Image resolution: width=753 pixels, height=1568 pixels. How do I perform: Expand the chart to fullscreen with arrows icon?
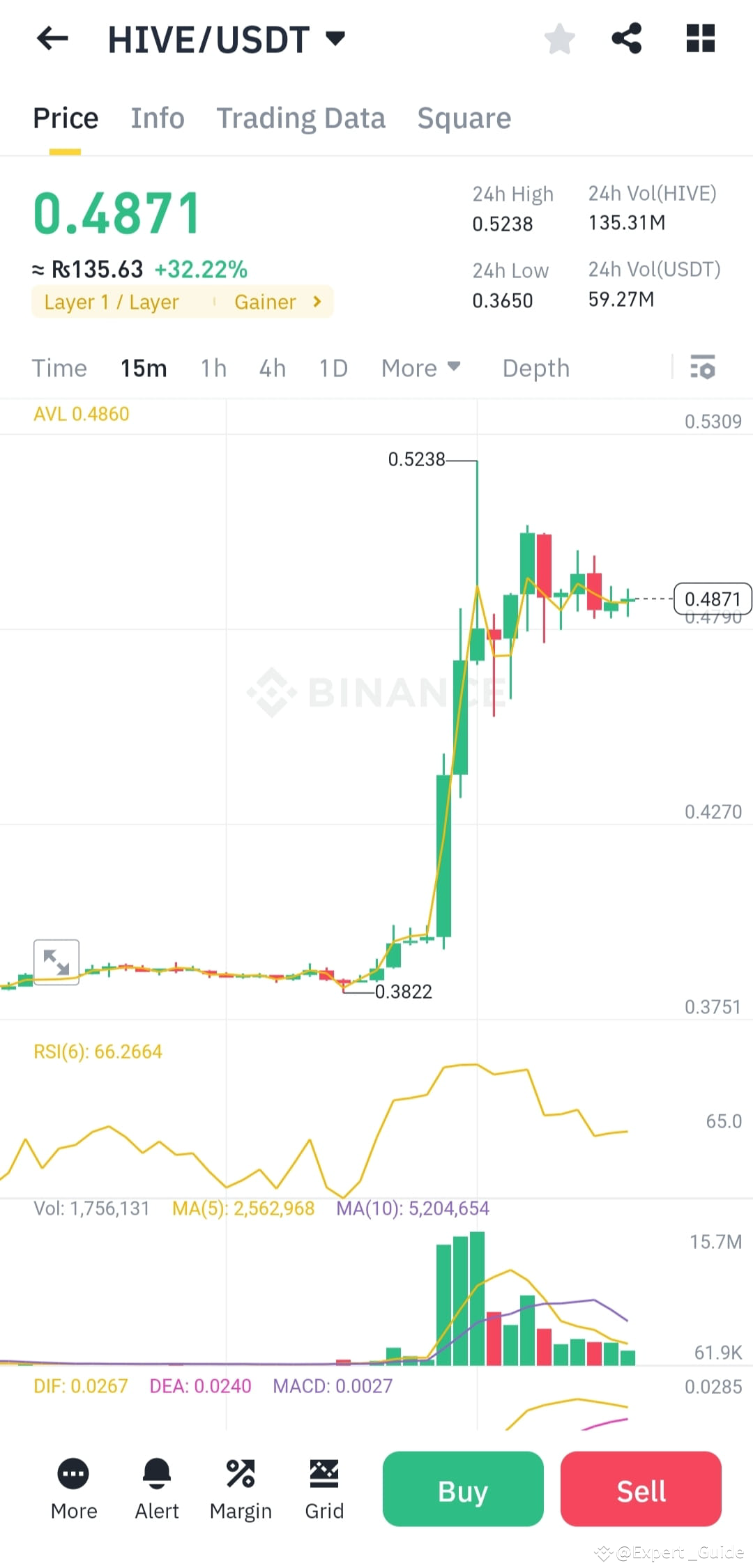56,962
